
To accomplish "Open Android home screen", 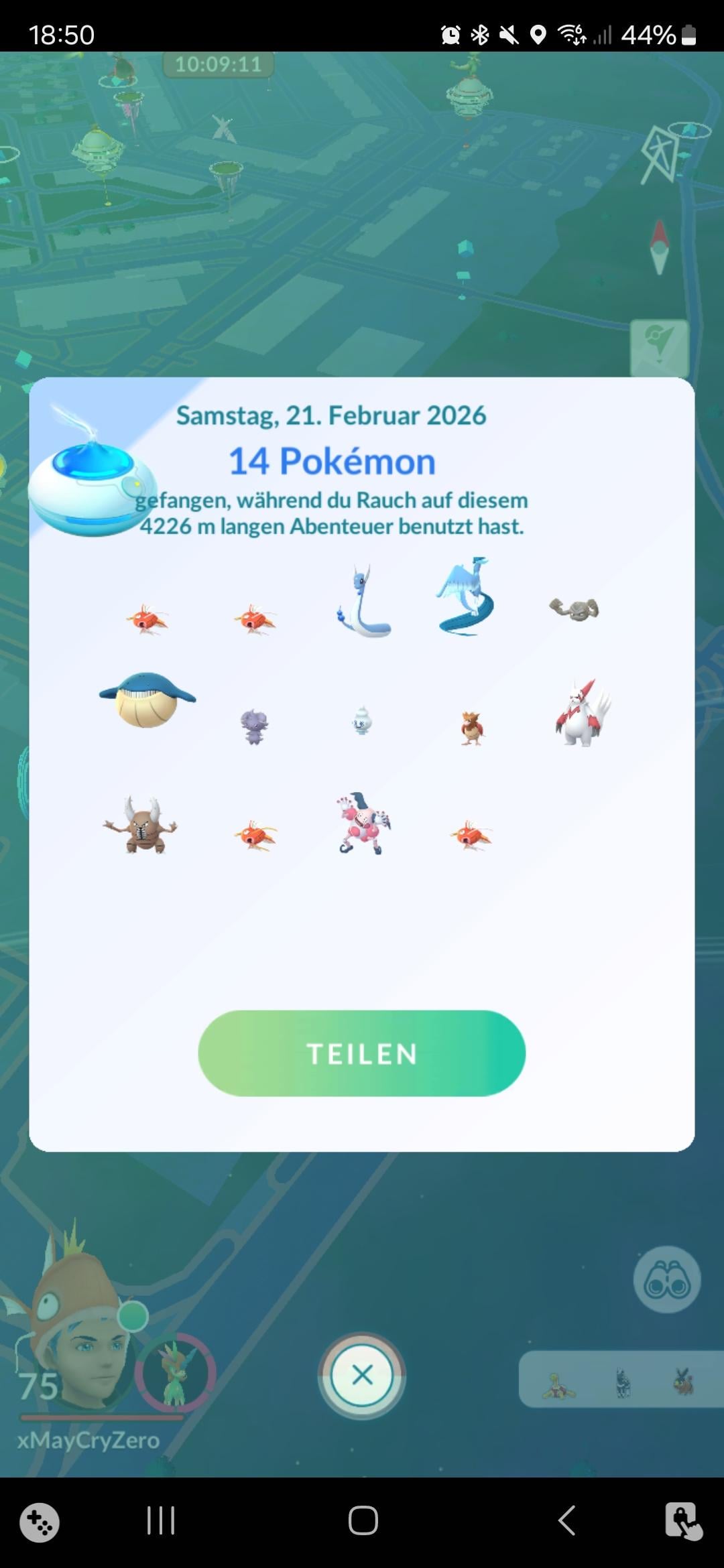I will tap(363, 1520).
